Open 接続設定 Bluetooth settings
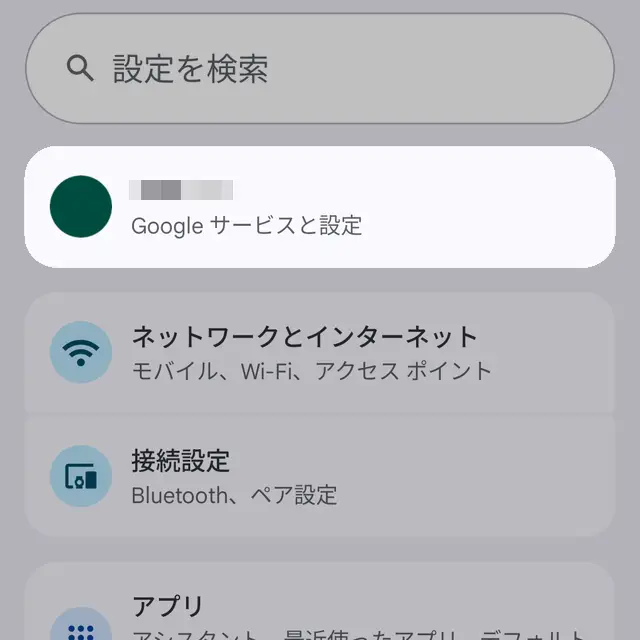640x640 pixels. (319, 476)
